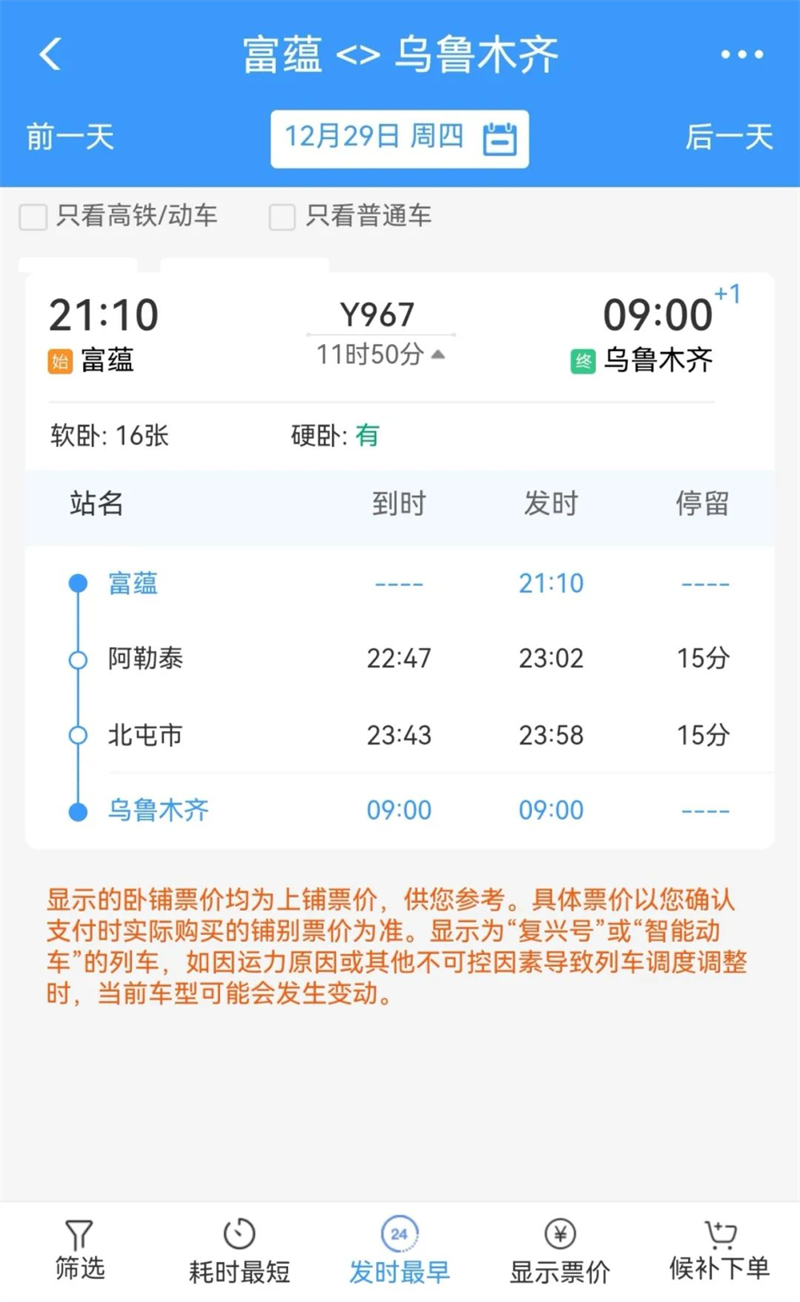The width and height of the screenshot is (800, 1302).
Task: Open the date picker for 12月29日
Action: pos(399,138)
